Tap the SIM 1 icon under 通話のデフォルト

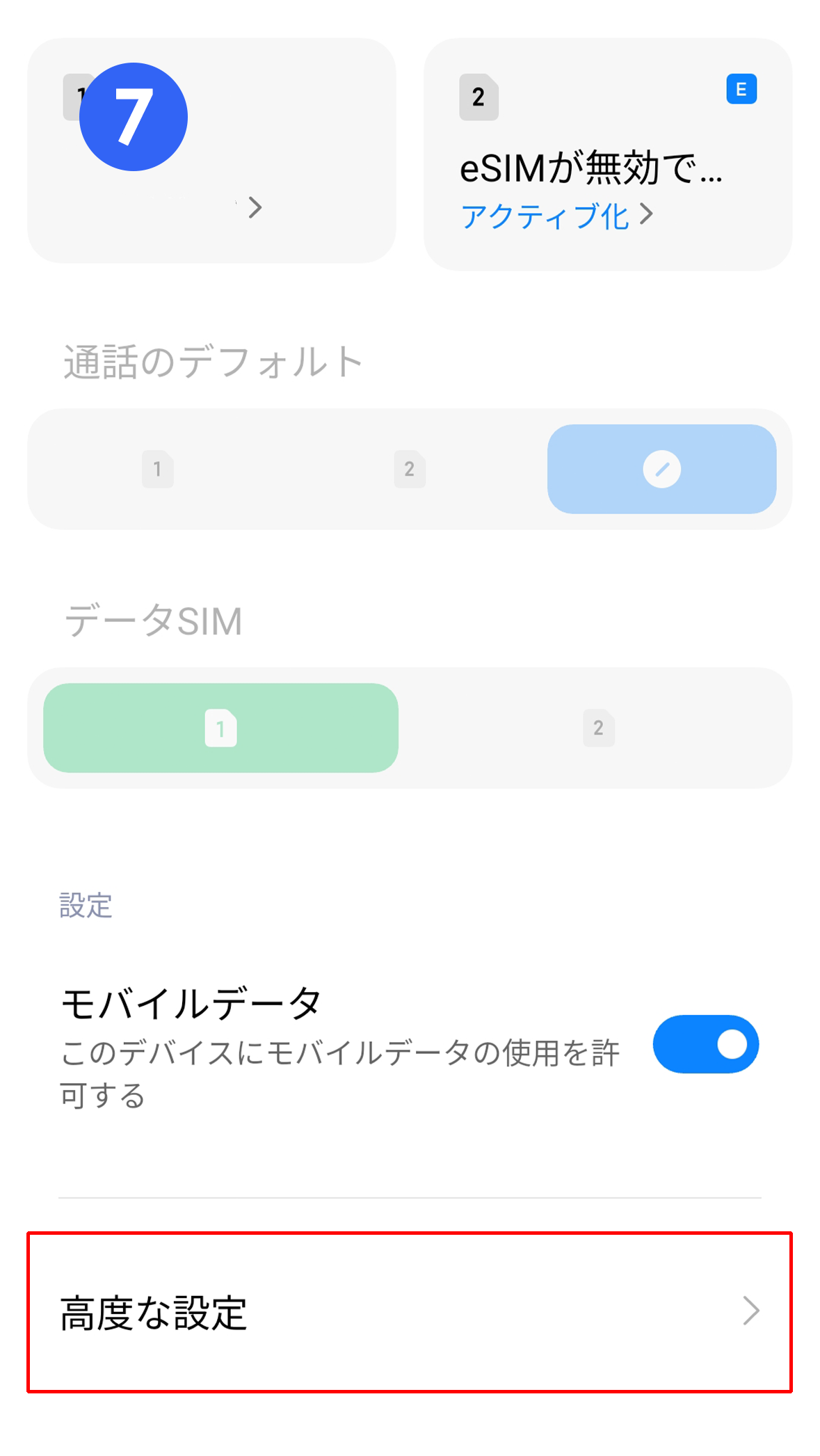(158, 470)
